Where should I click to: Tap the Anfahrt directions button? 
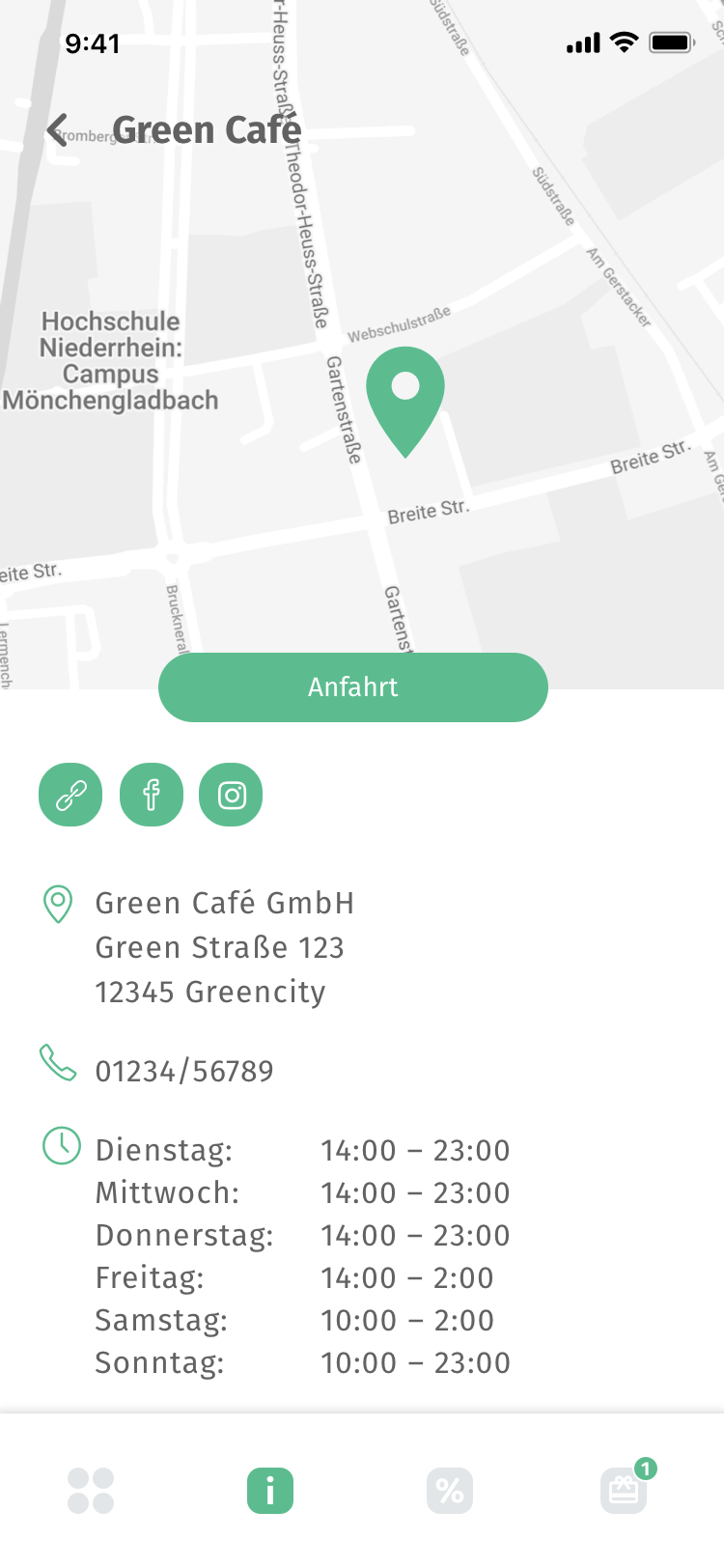pyautogui.click(x=353, y=687)
